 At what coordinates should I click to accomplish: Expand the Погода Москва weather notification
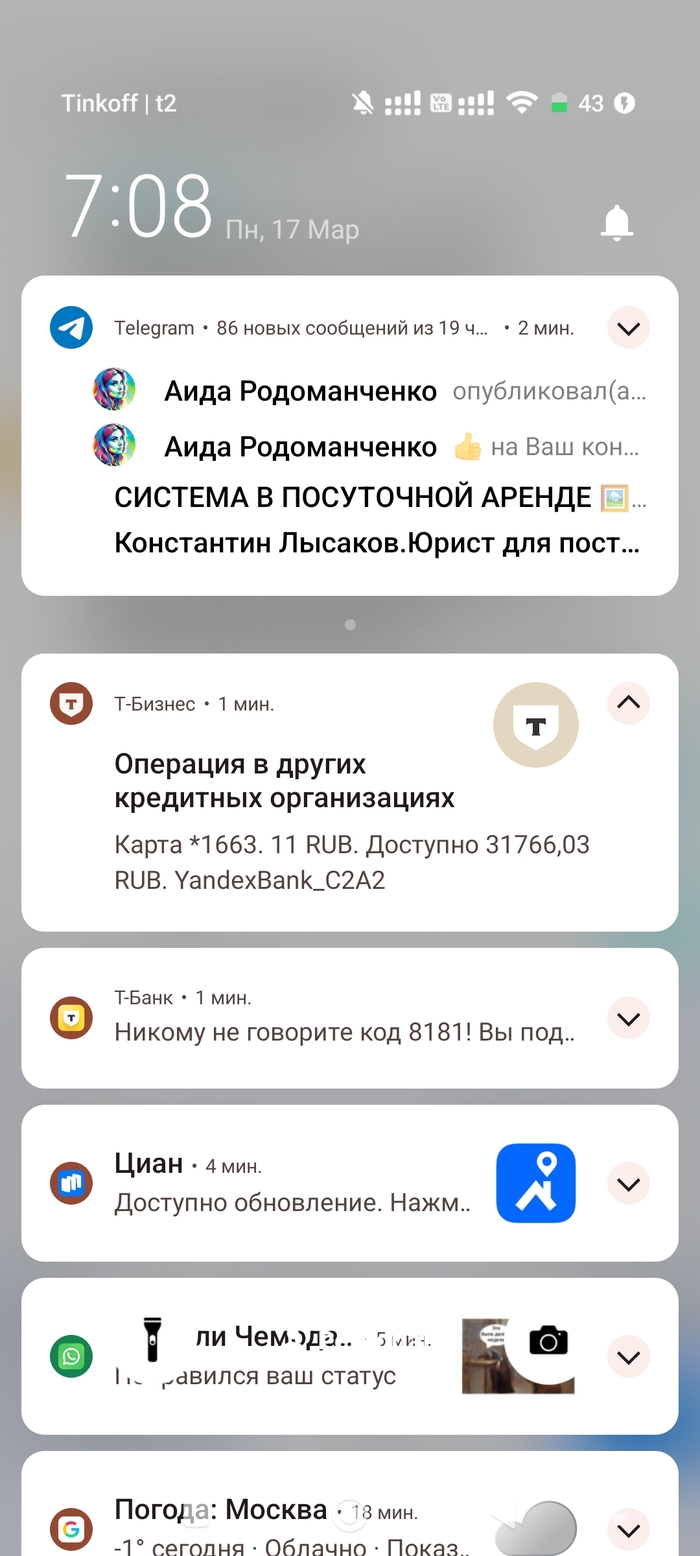click(x=628, y=1529)
